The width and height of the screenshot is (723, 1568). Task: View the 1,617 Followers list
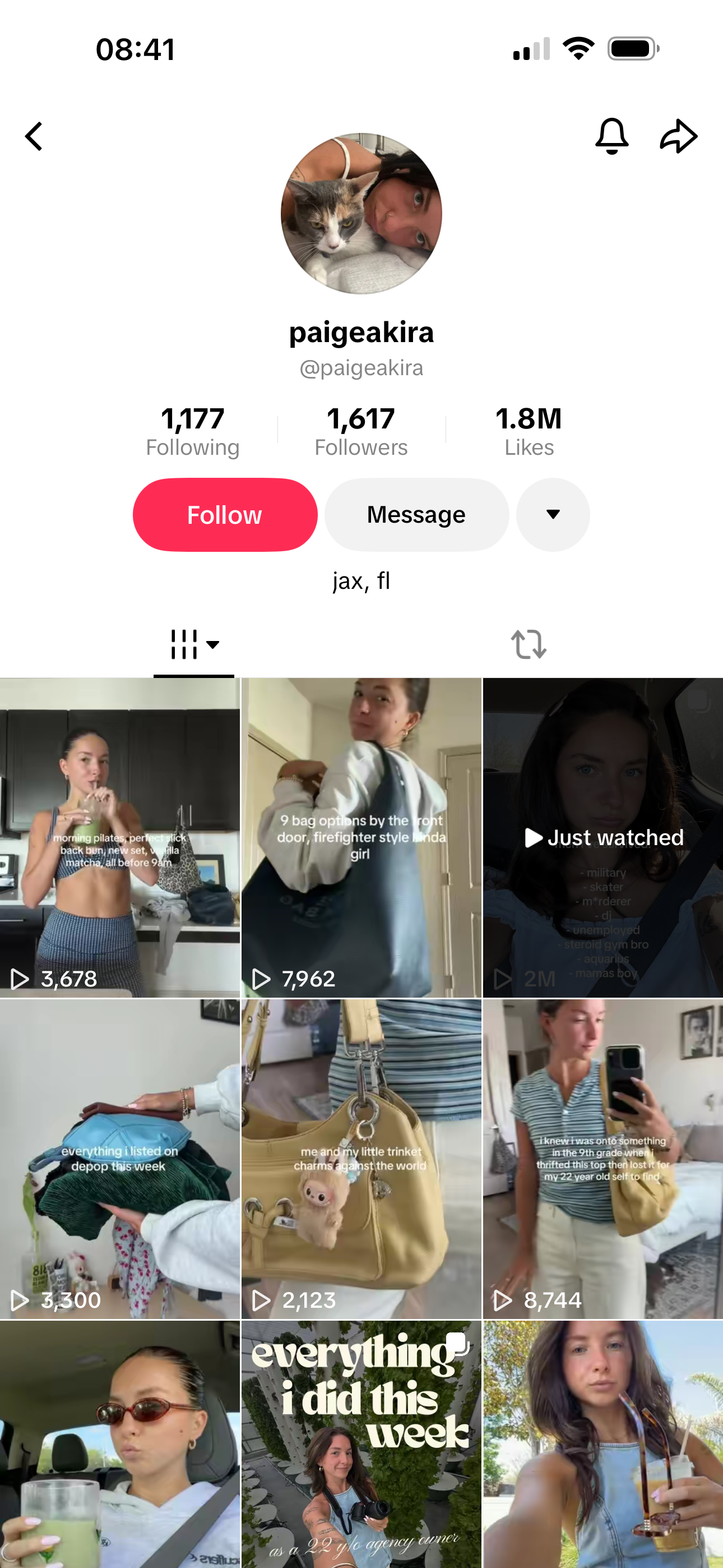361,431
